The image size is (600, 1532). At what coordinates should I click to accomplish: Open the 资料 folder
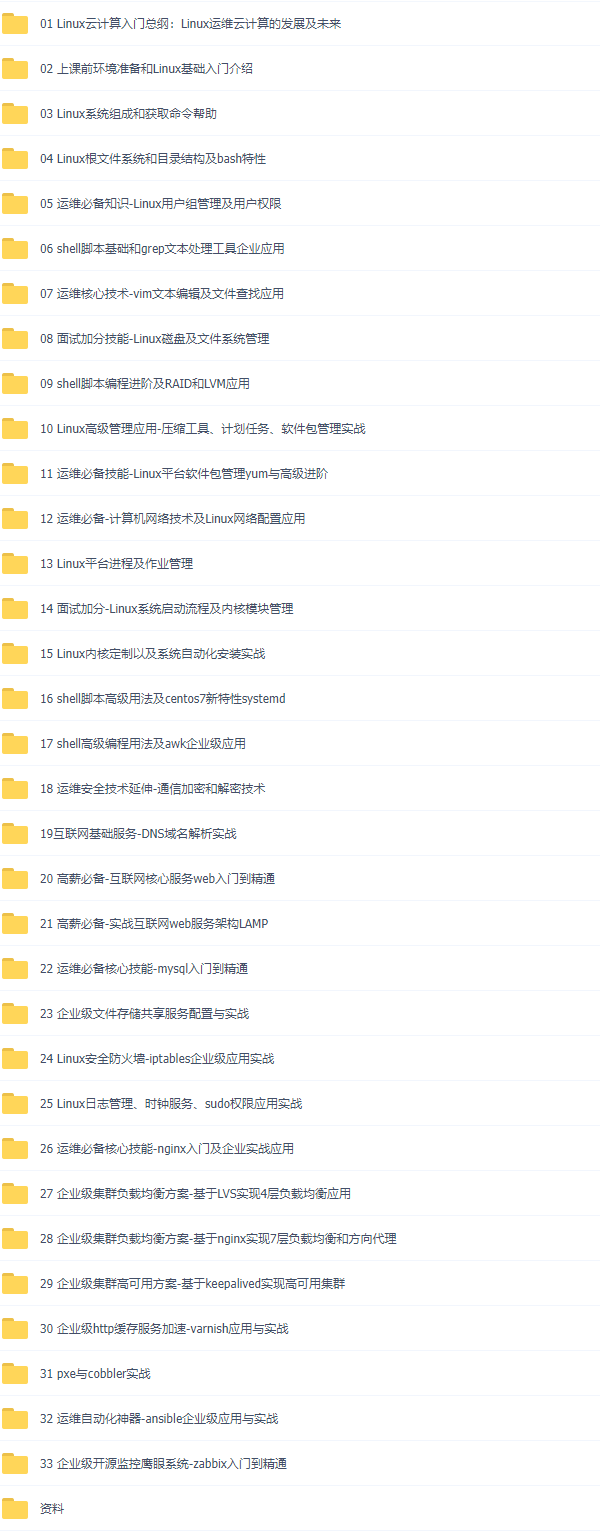pos(52,1509)
